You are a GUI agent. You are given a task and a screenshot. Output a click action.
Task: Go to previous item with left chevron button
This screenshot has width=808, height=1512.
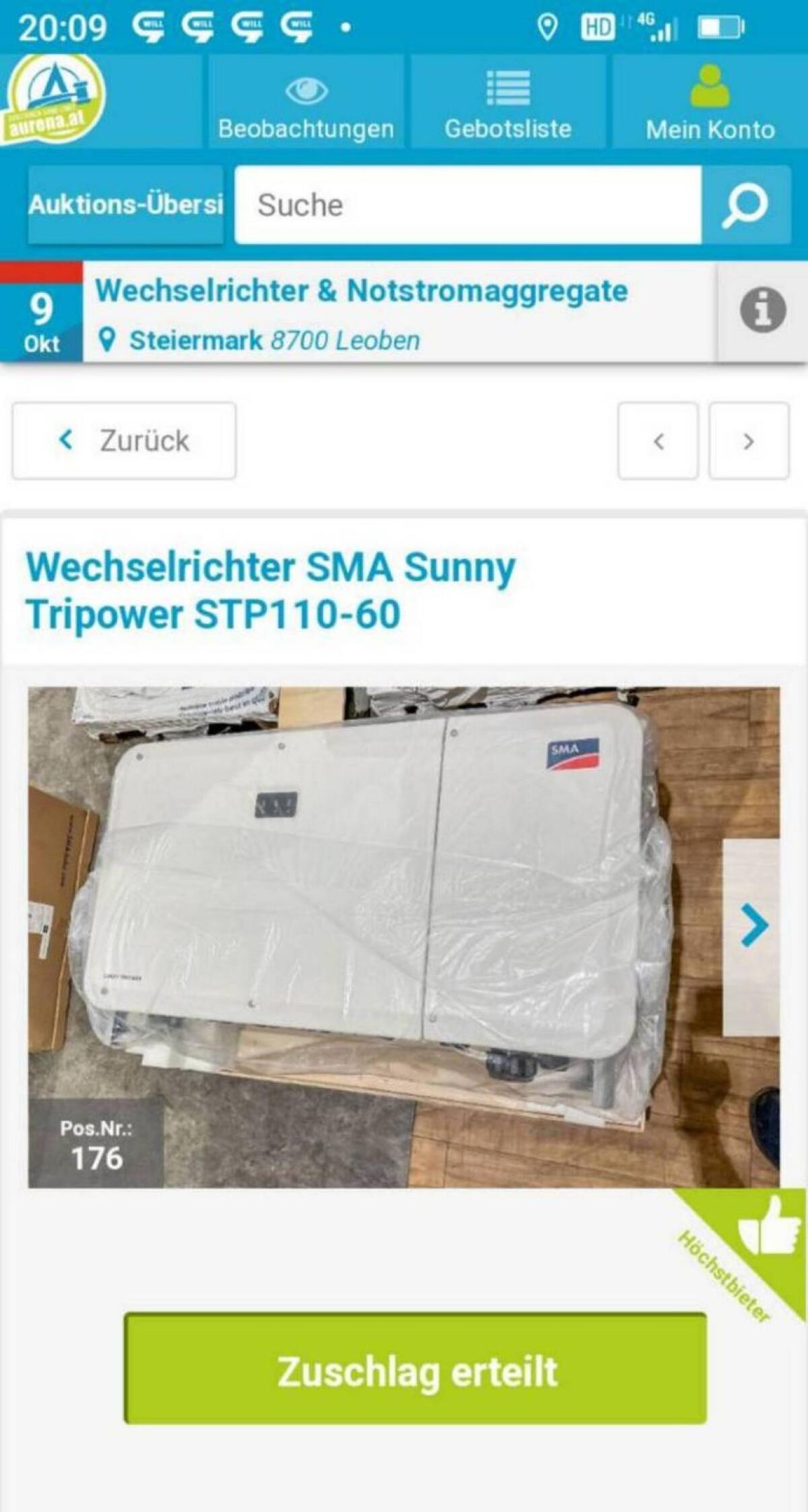[658, 441]
